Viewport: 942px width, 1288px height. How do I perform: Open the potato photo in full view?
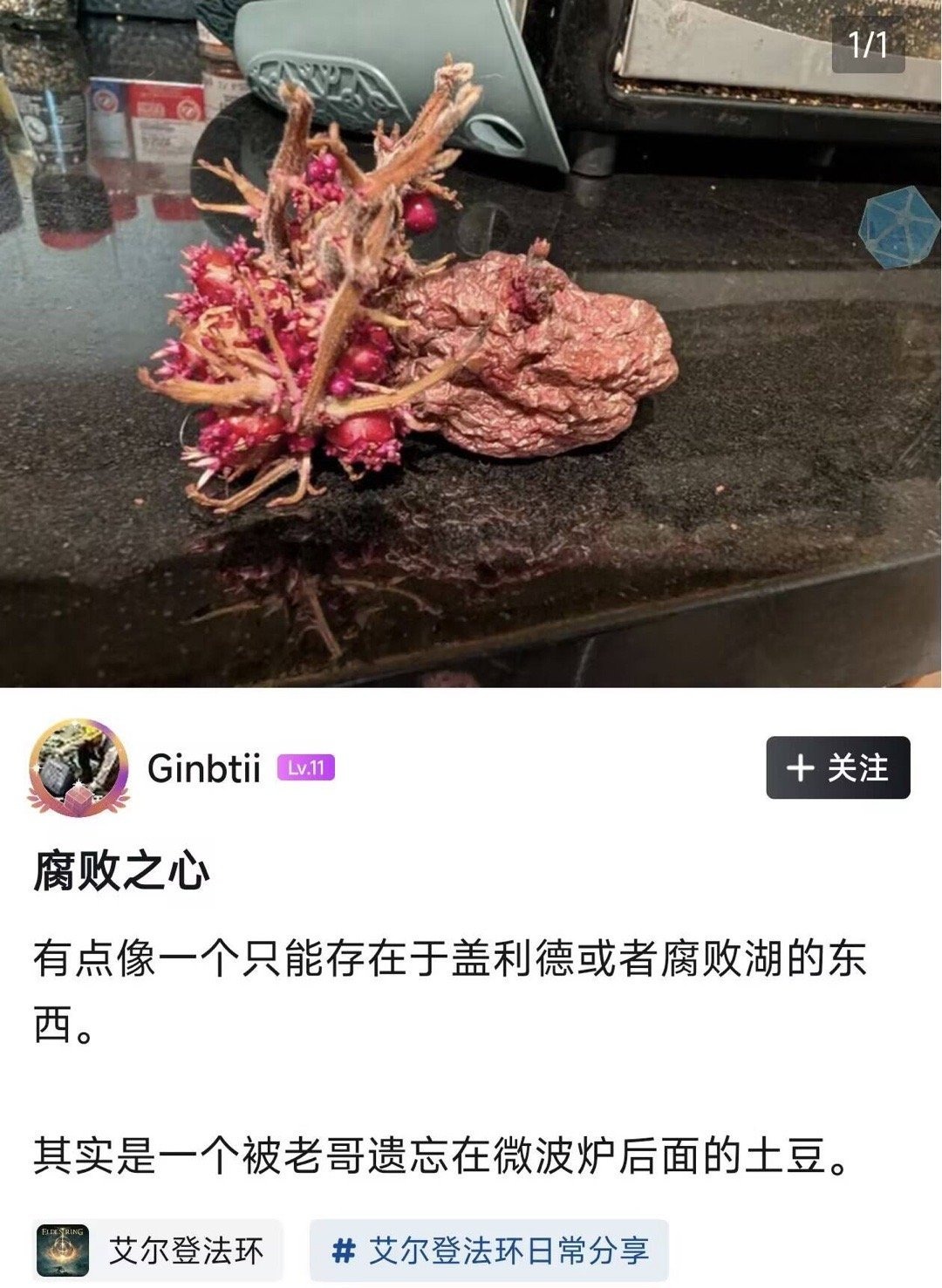point(471,344)
